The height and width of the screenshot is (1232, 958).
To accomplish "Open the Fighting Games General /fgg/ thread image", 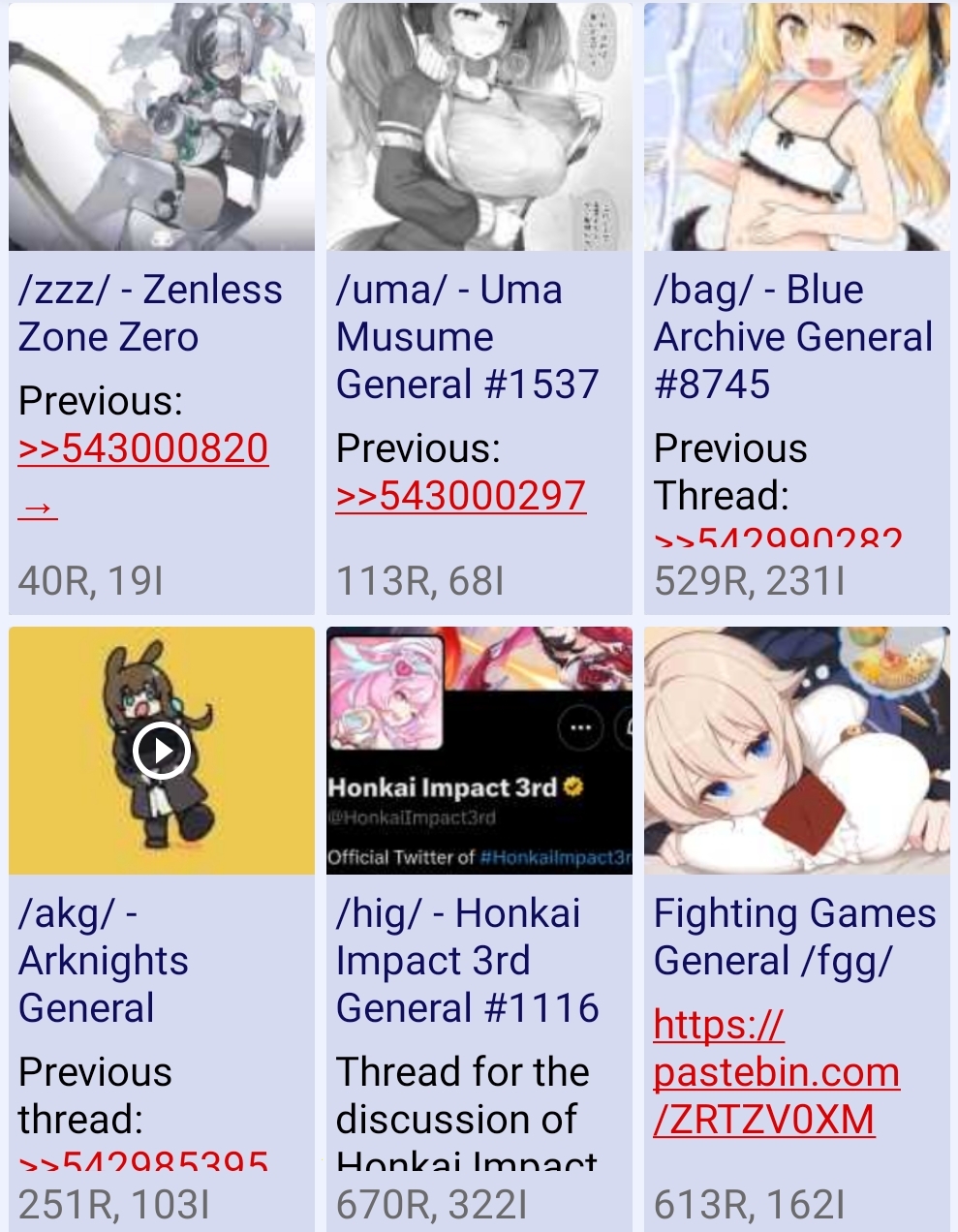I will pyautogui.click(x=797, y=751).
